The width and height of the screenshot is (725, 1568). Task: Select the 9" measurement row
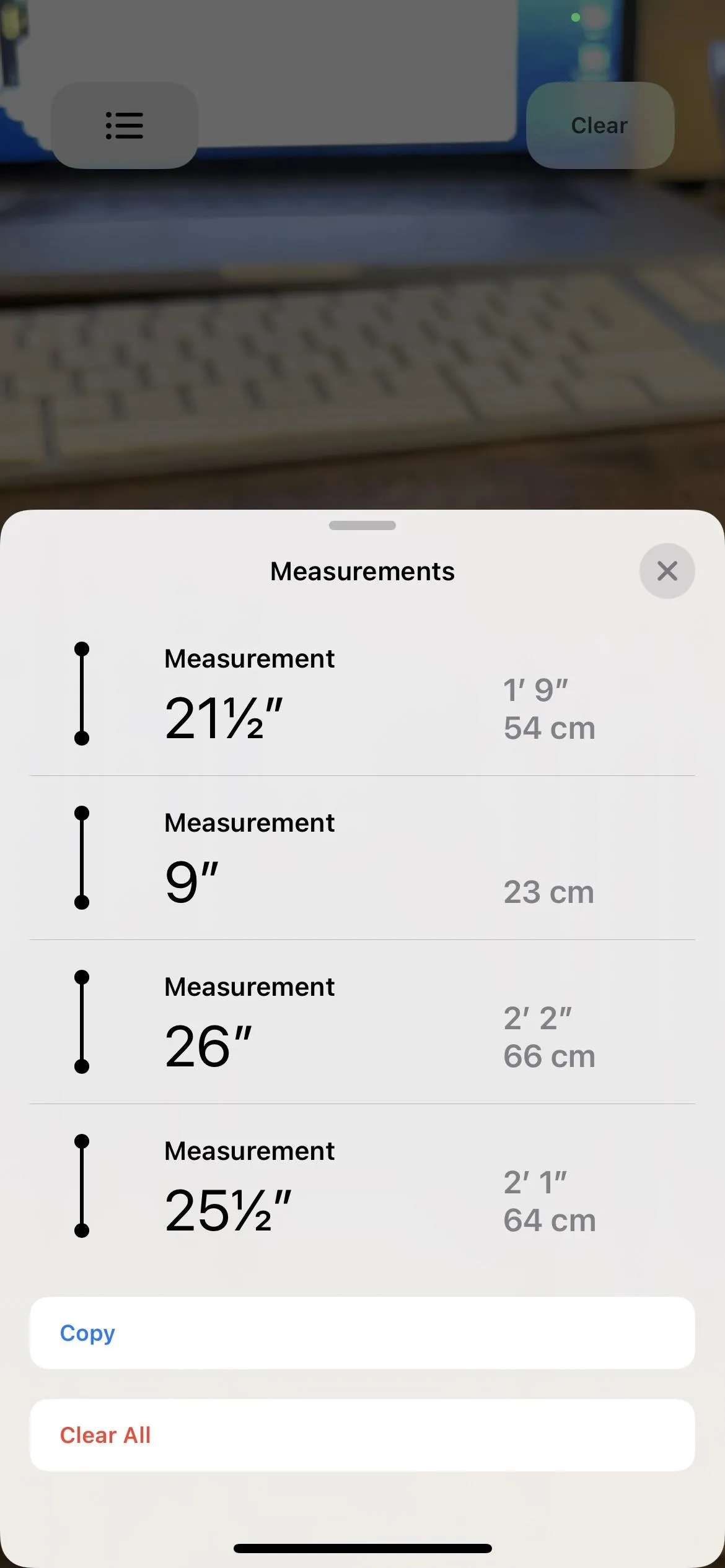point(362,858)
